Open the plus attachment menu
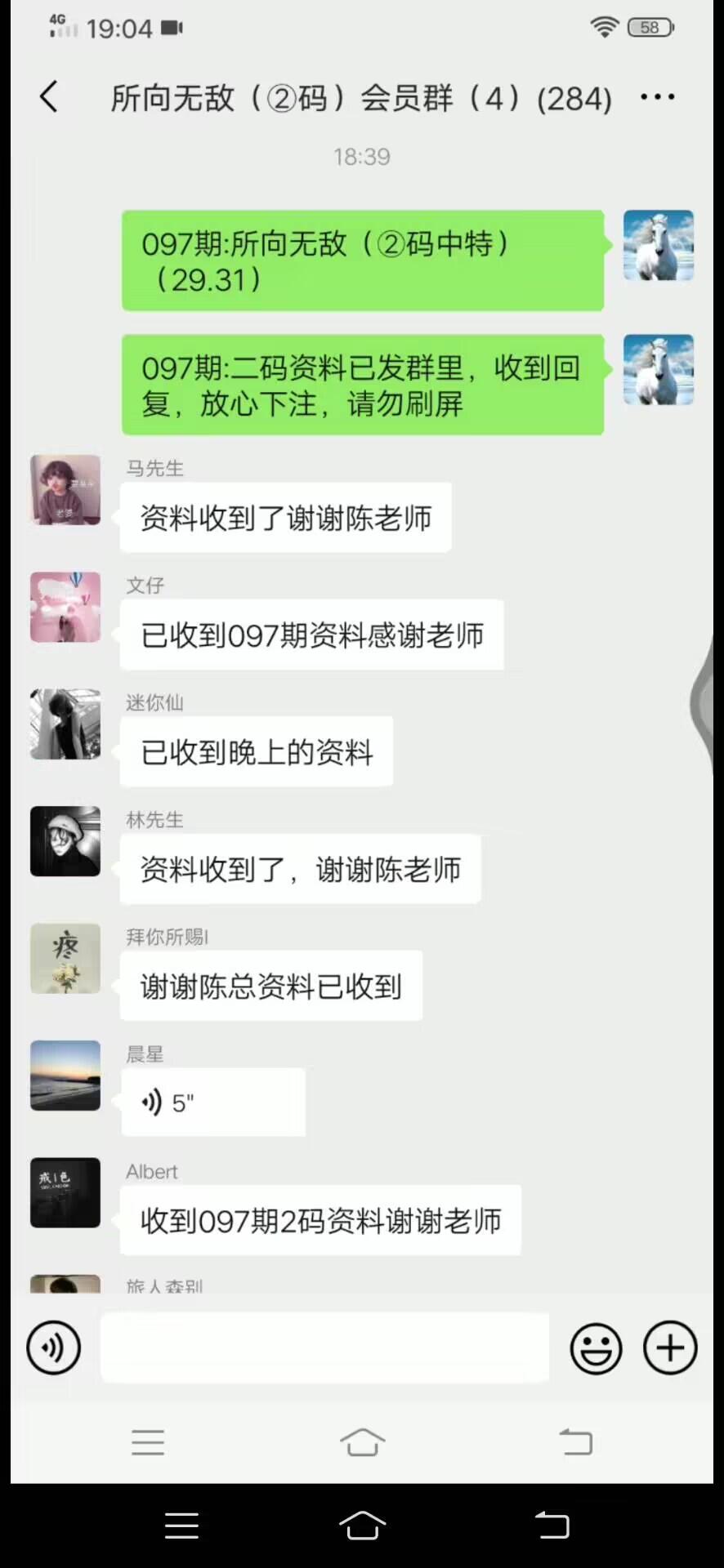The height and width of the screenshot is (1568, 724). (670, 1348)
